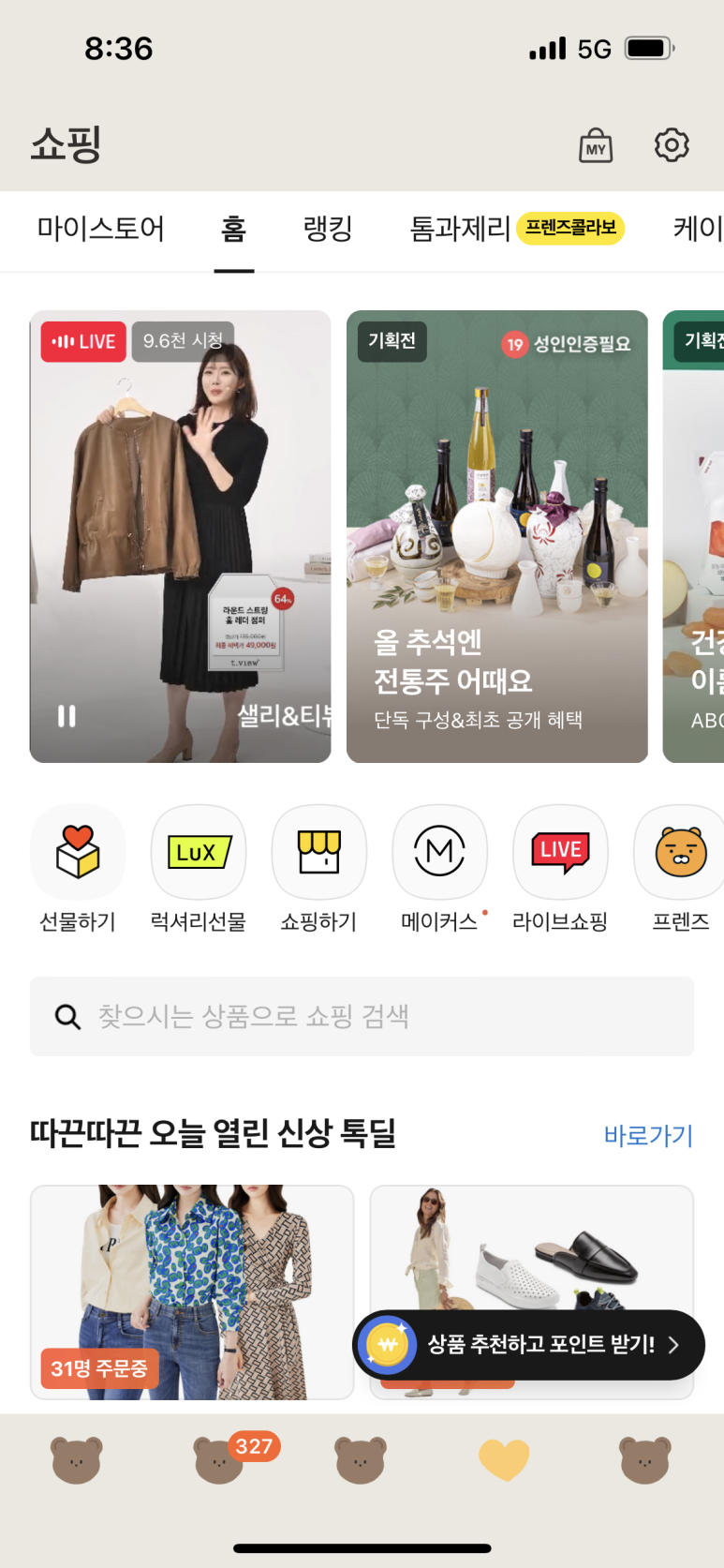Open 프렌즈 shortcut

tap(680, 868)
